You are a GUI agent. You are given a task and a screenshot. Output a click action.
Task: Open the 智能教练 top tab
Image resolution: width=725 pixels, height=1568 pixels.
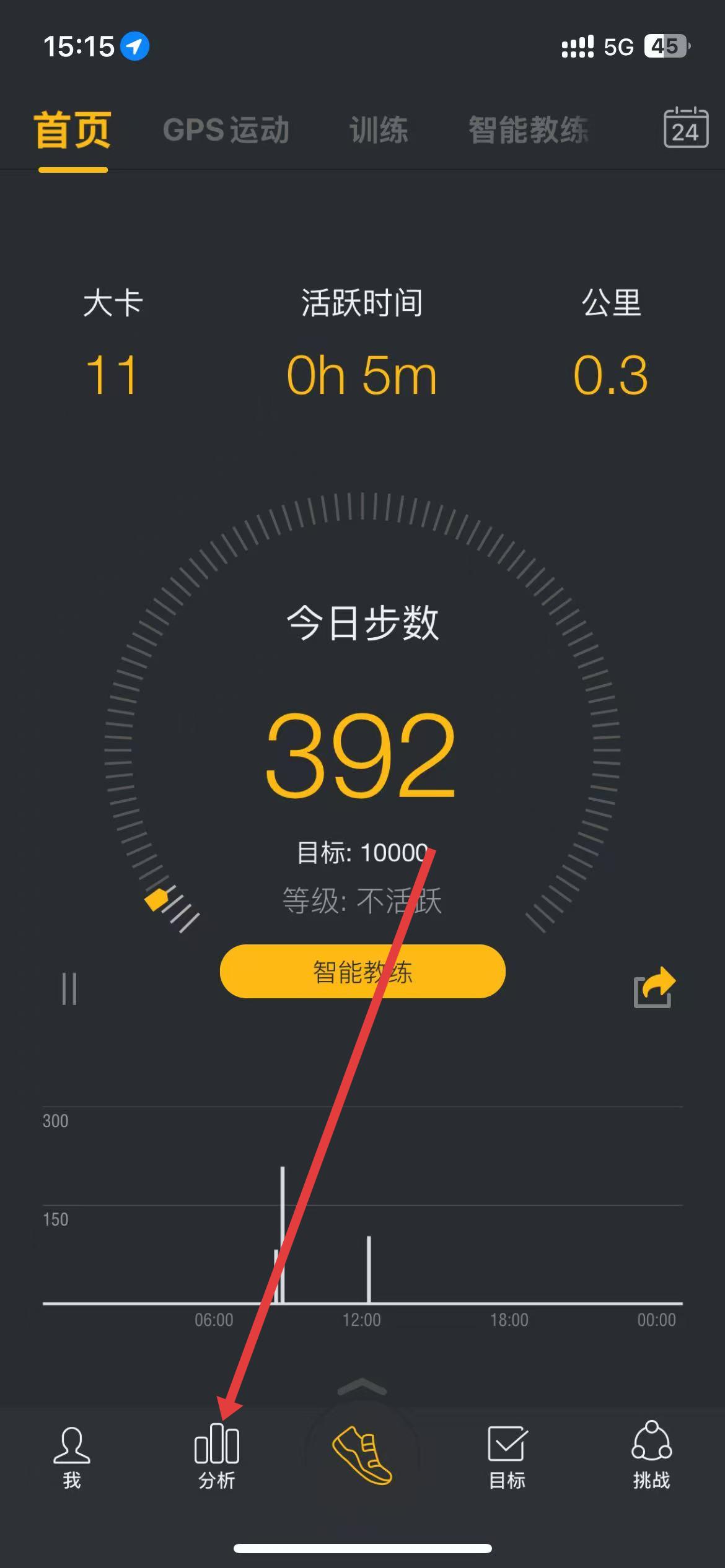(528, 130)
